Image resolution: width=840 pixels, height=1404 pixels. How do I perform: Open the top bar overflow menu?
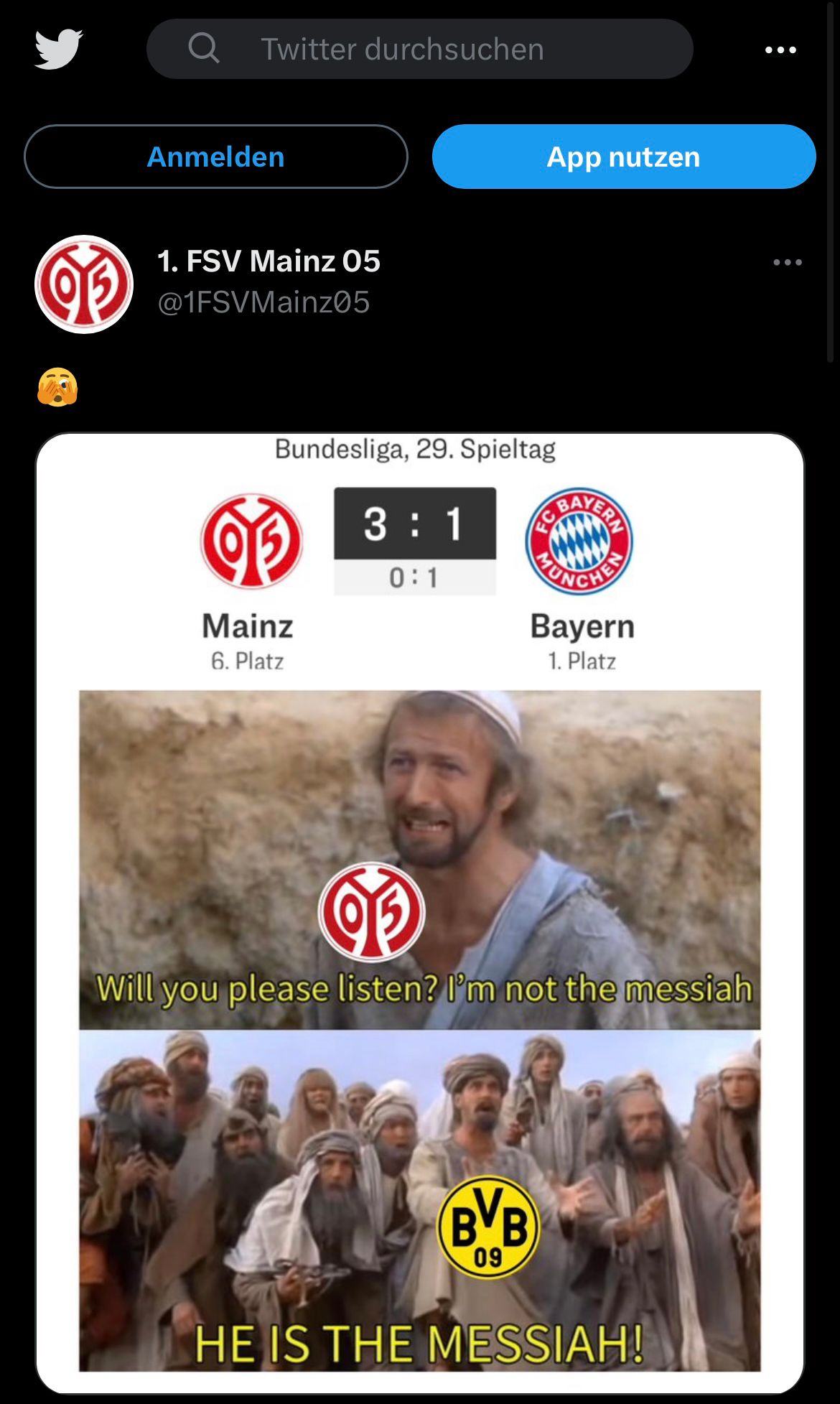click(x=780, y=50)
